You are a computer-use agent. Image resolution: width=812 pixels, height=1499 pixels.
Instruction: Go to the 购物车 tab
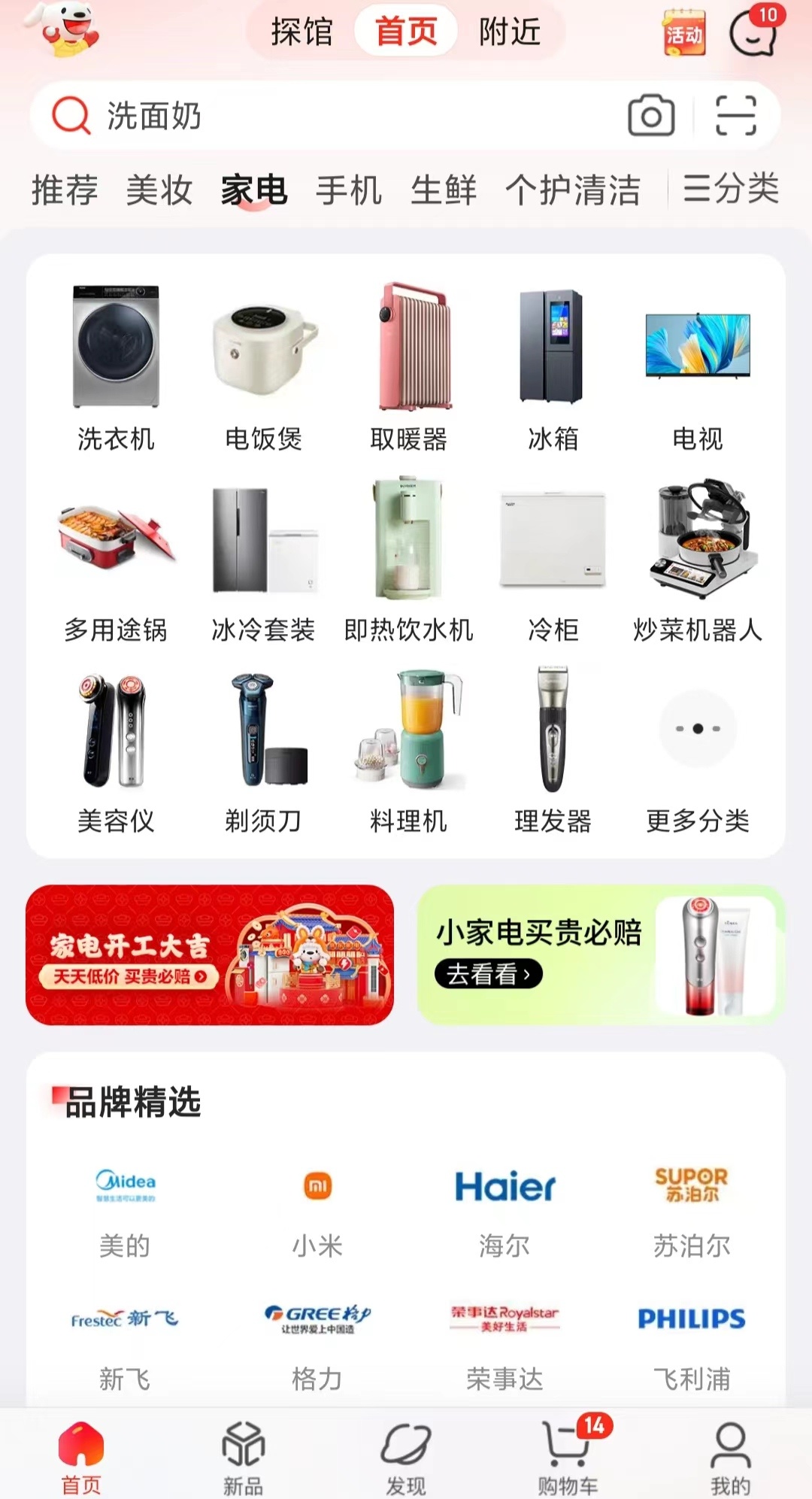point(569,1455)
